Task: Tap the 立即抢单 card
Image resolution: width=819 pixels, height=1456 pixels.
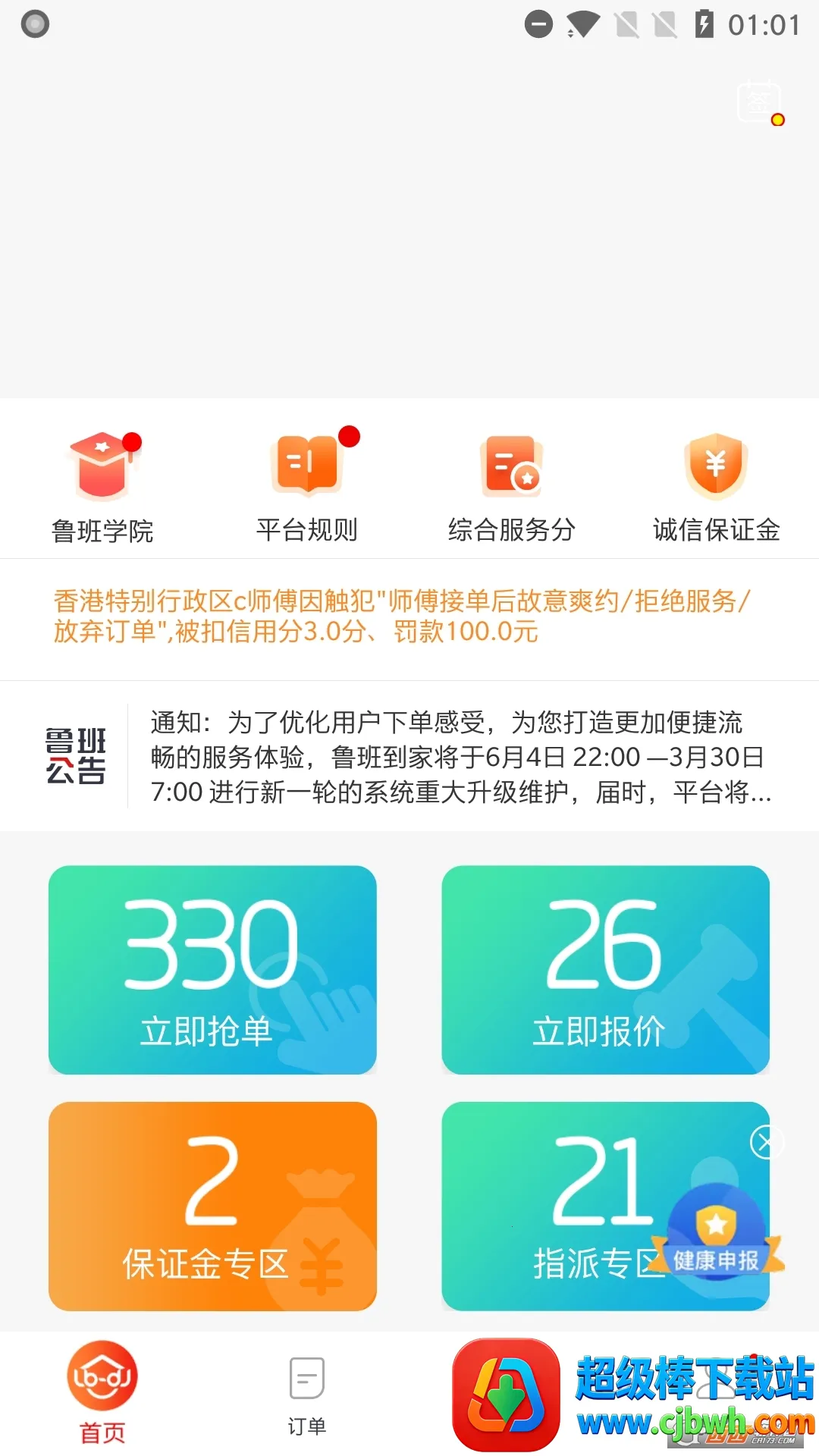Action: pyautogui.click(x=212, y=970)
